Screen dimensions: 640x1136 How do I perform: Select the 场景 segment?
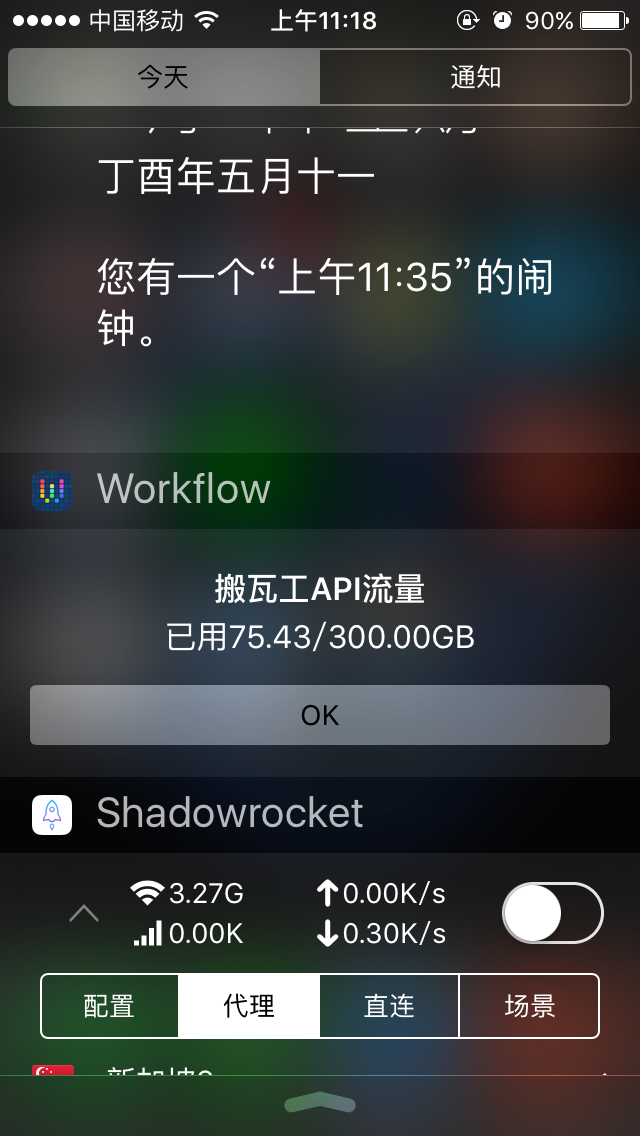[529, 1006]
